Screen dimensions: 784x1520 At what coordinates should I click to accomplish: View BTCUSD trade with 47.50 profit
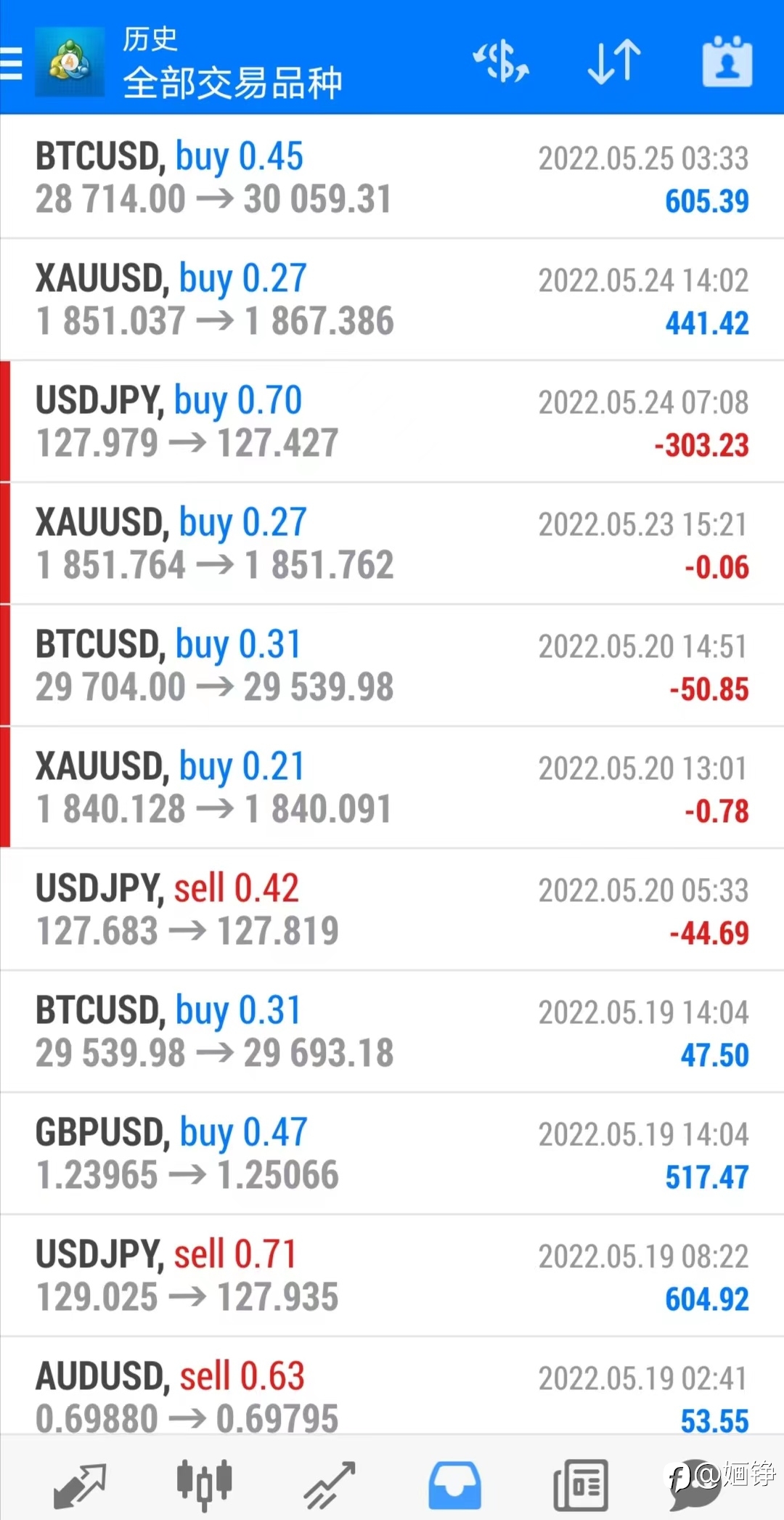click(392, 1031)
